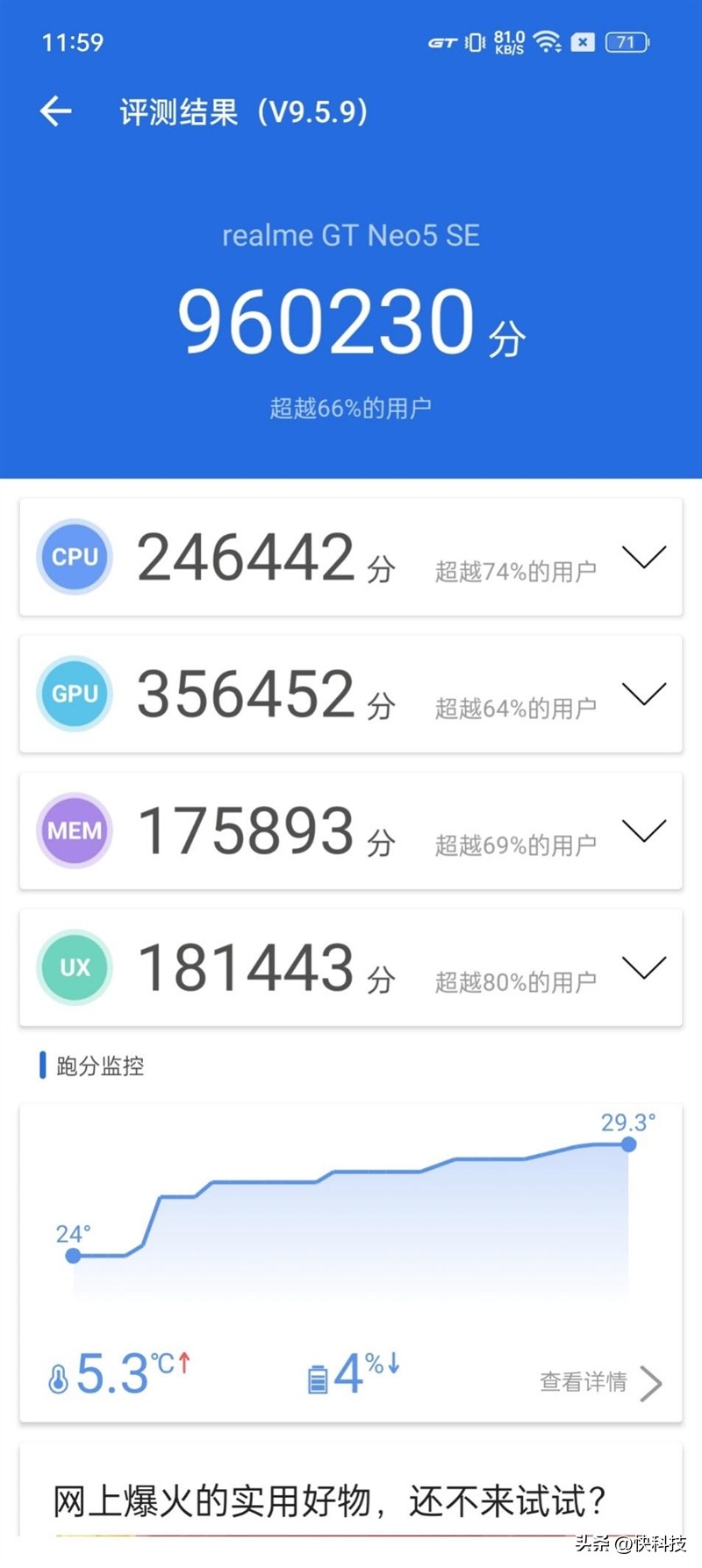Expand the CPU score details
Screen dimensions: 702x1568
click(x=646, y=557)
